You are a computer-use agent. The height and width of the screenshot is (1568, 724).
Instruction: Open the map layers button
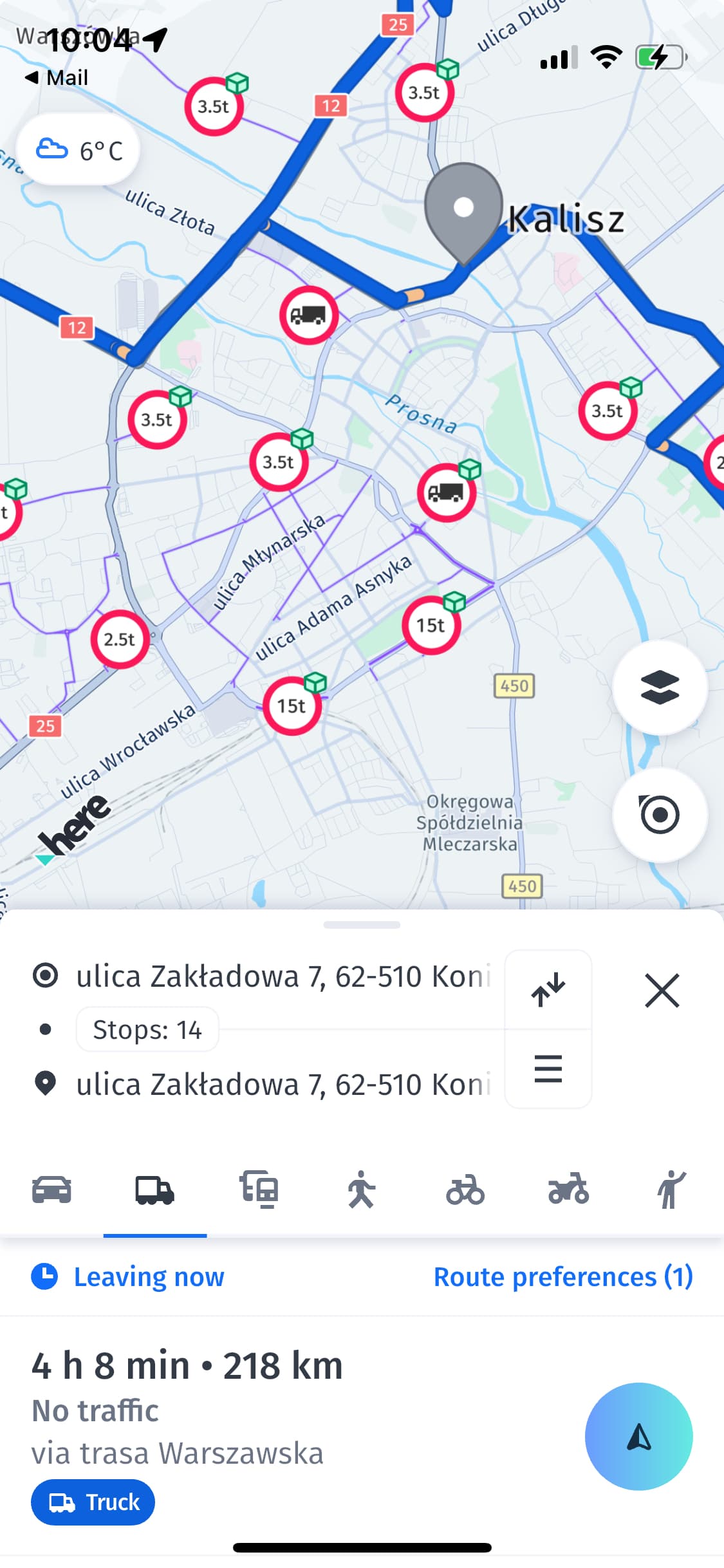click(660, 687)
